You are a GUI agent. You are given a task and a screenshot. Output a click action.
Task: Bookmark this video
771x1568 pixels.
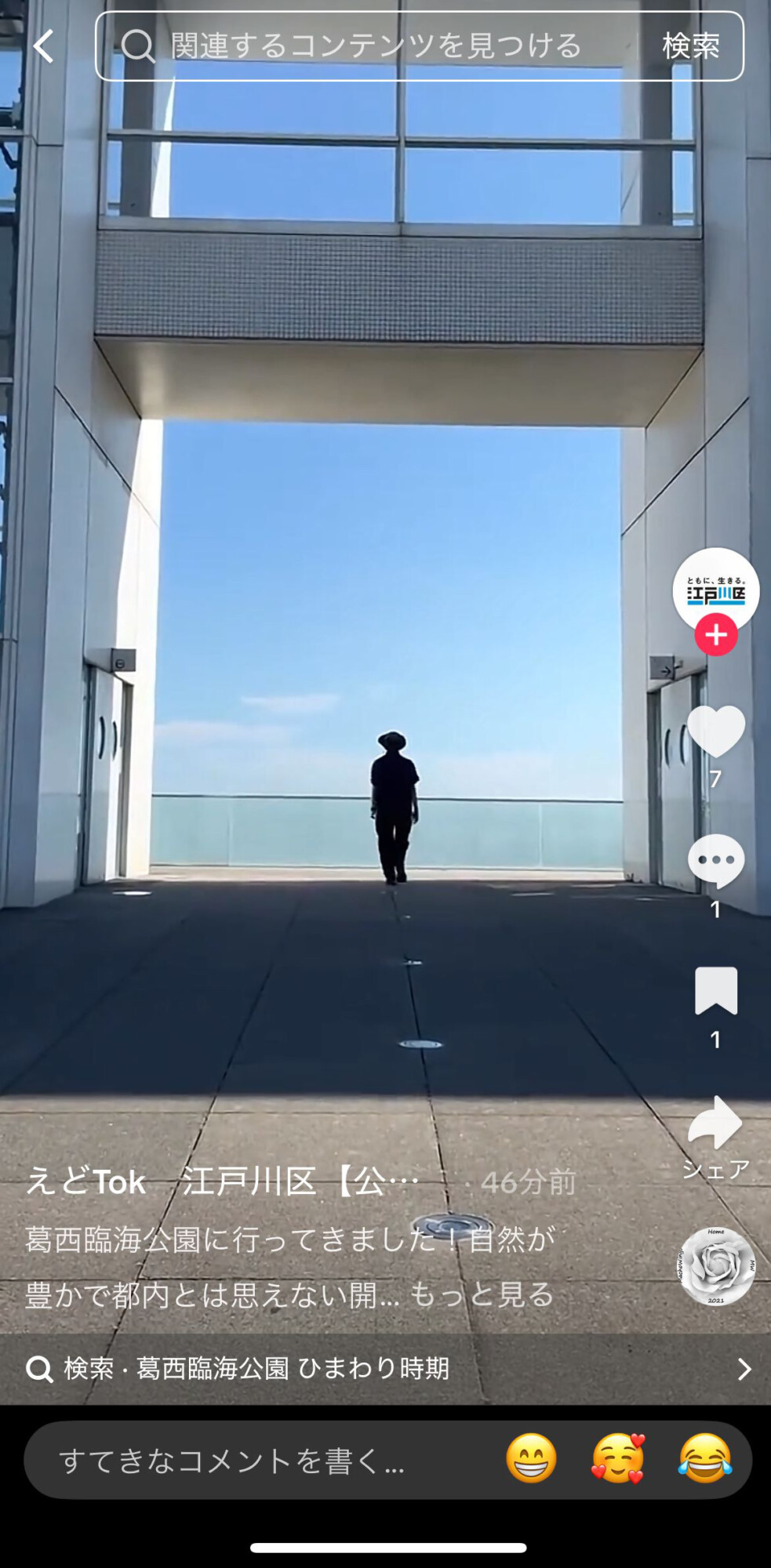click(715, 991)
